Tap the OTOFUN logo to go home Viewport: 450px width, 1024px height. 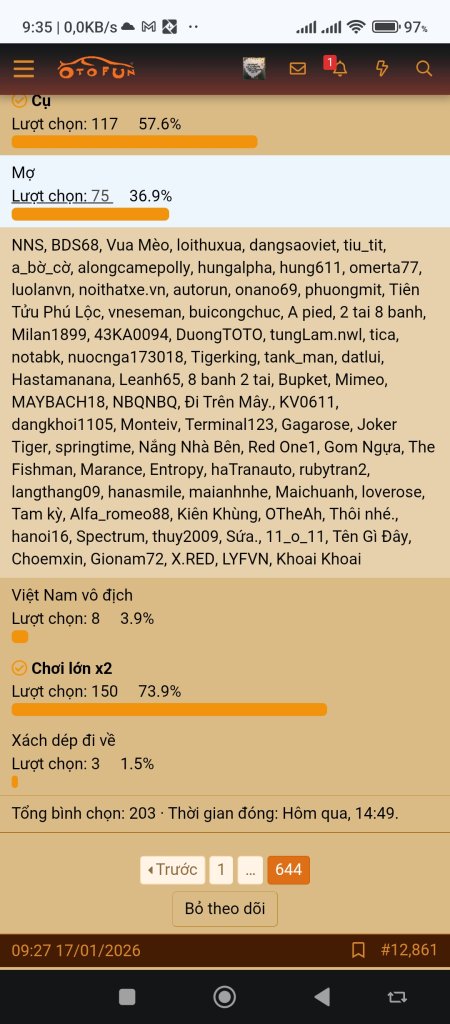click(x=97, y=68)
